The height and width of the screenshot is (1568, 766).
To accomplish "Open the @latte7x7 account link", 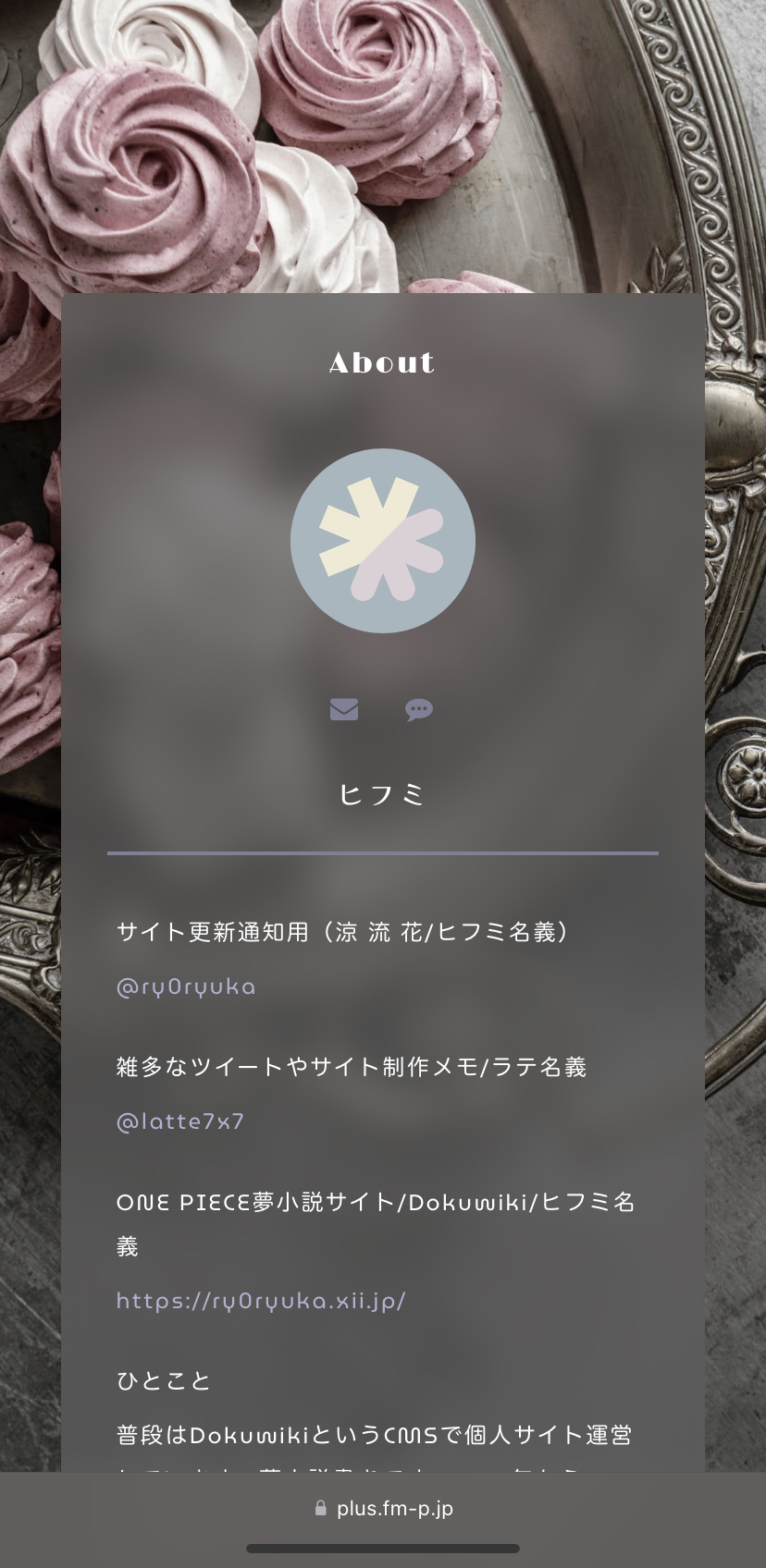I will click(180, 1121).
